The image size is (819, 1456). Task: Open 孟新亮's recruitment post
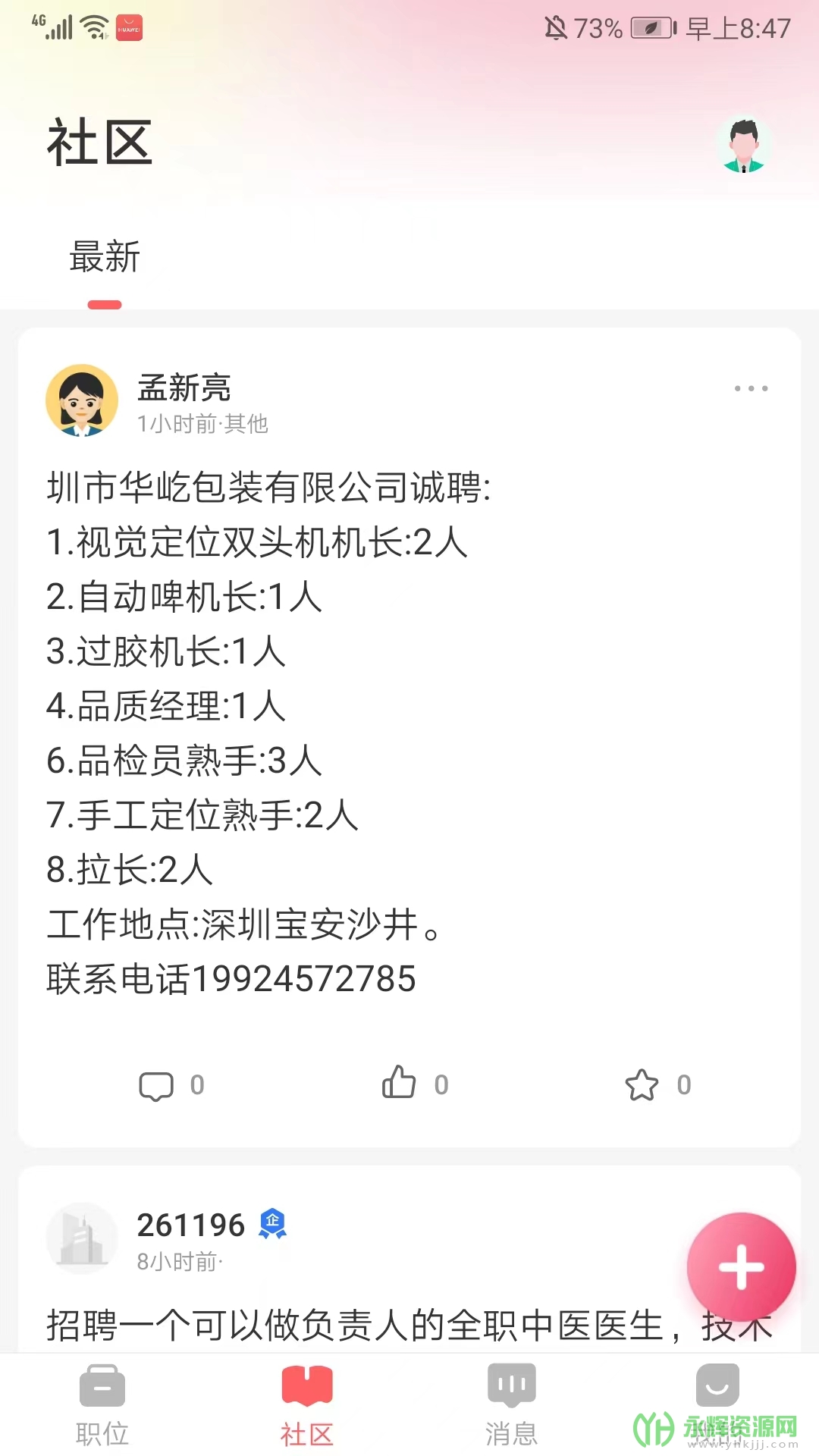(x=303, y=728)
